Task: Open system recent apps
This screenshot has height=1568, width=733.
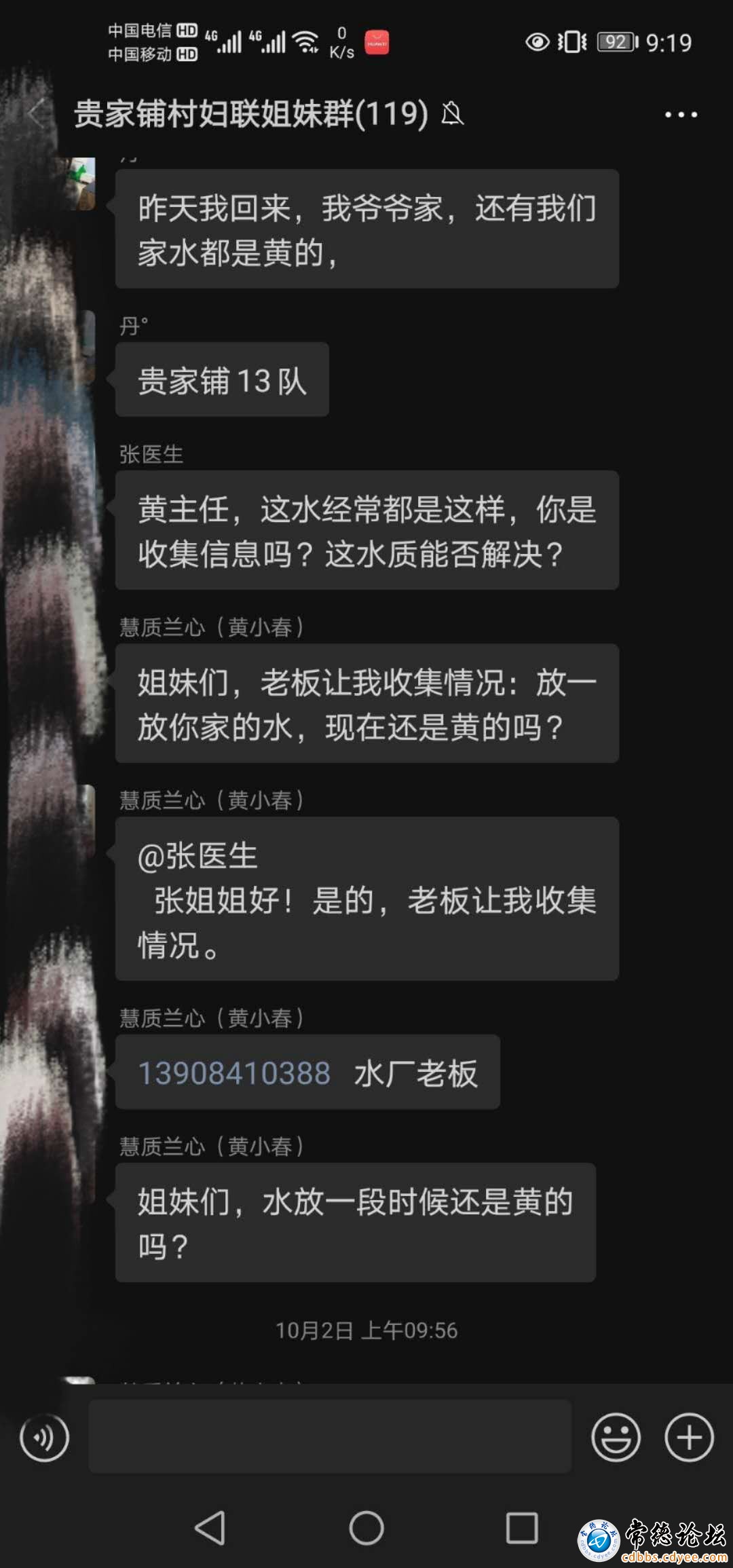Action: 522,1528
